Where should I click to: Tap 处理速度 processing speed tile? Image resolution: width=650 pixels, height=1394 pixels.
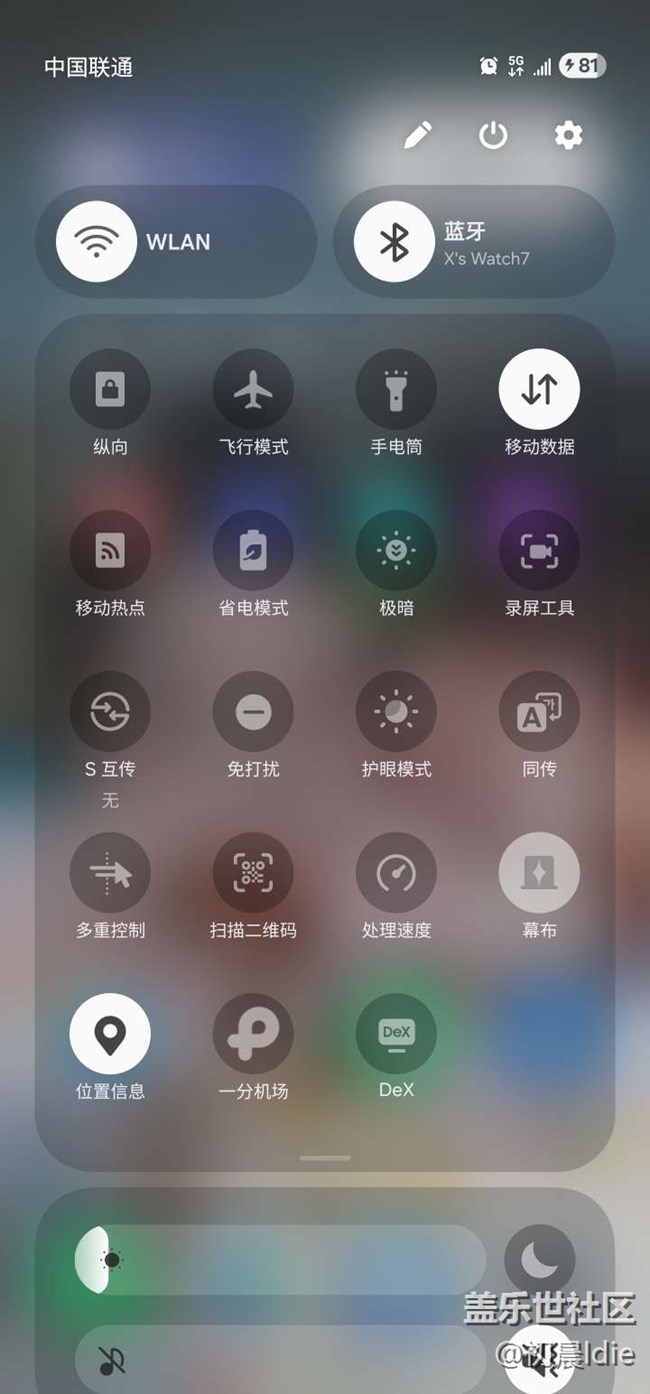click(396, 873)
